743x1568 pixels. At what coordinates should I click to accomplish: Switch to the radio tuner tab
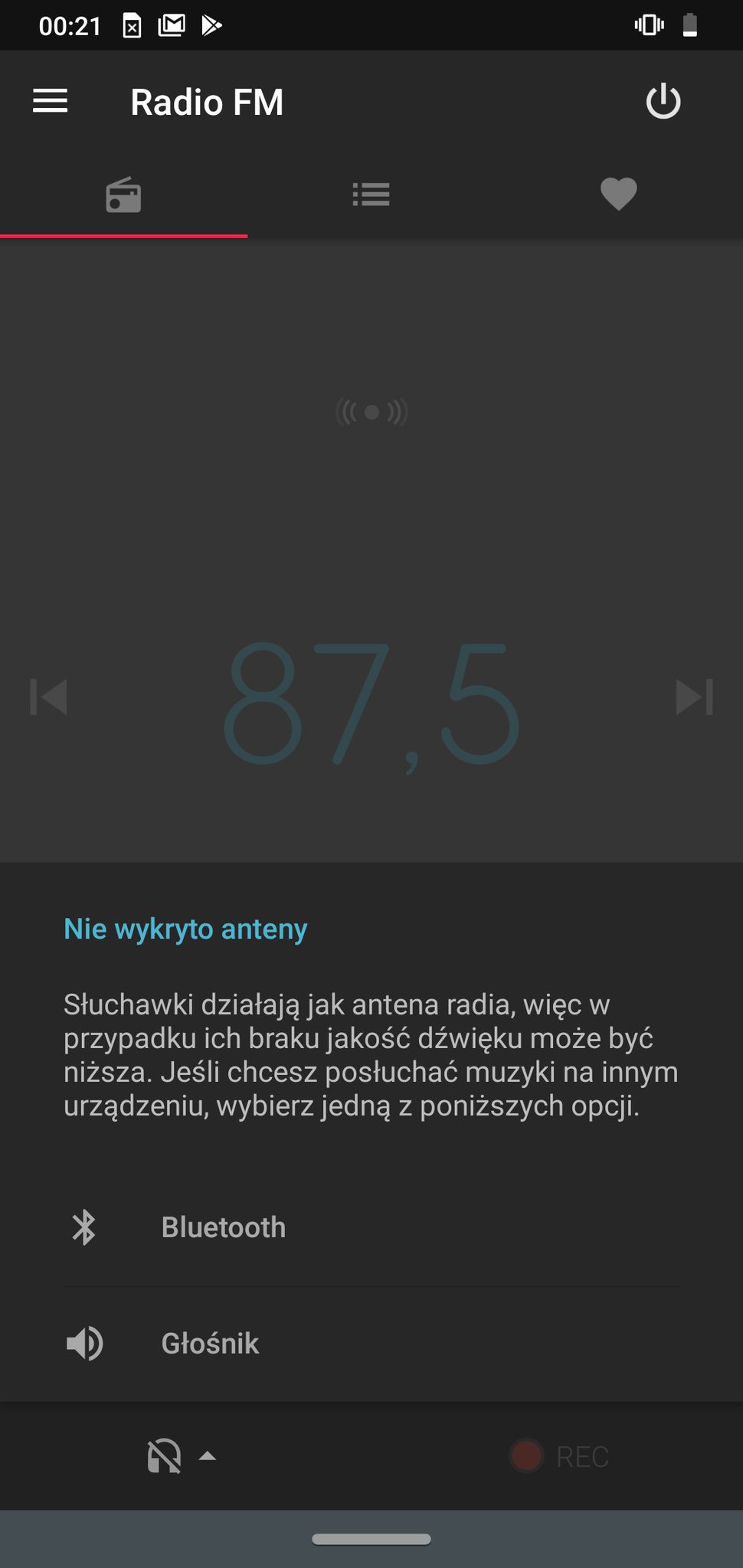[123, 194]
